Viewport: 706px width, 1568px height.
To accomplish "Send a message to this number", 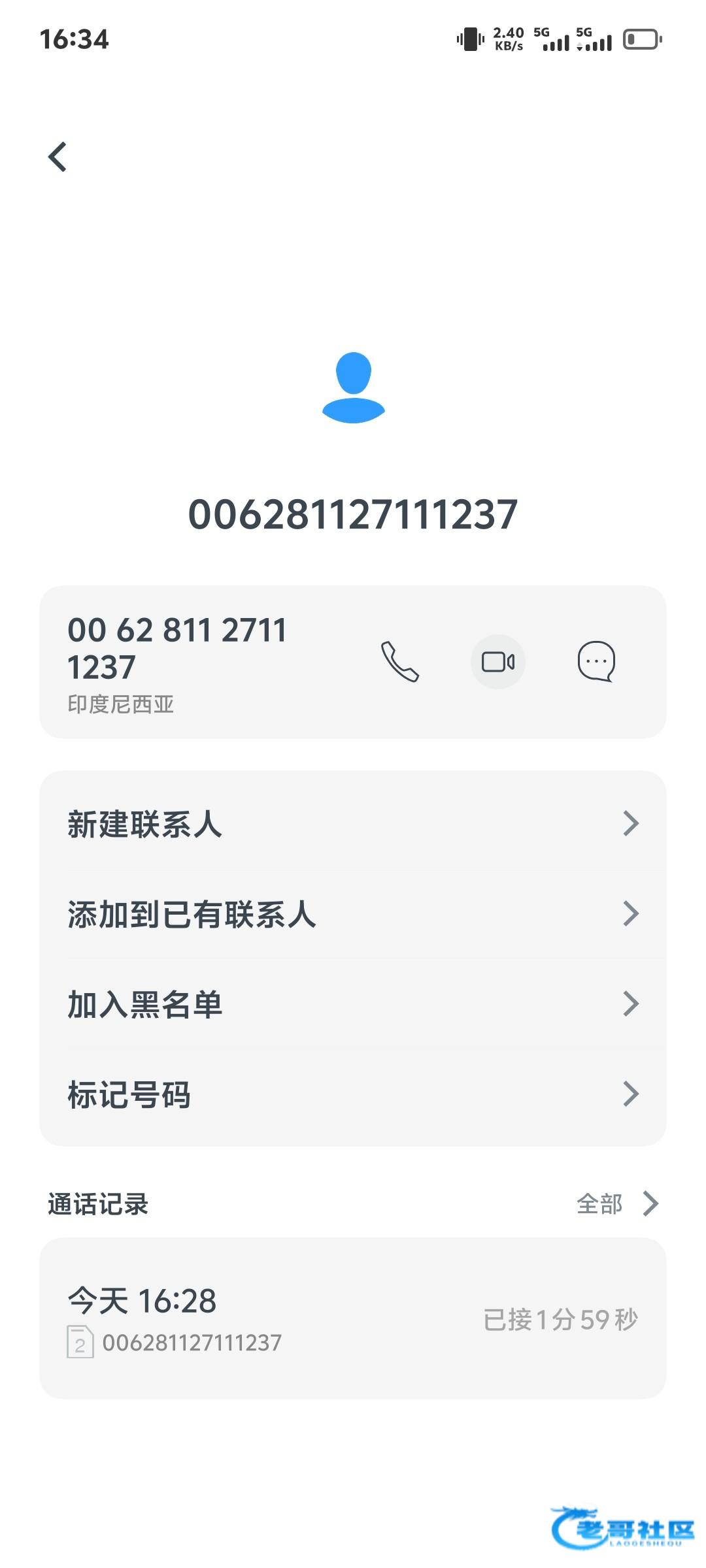I will click(x=596, y=661).
